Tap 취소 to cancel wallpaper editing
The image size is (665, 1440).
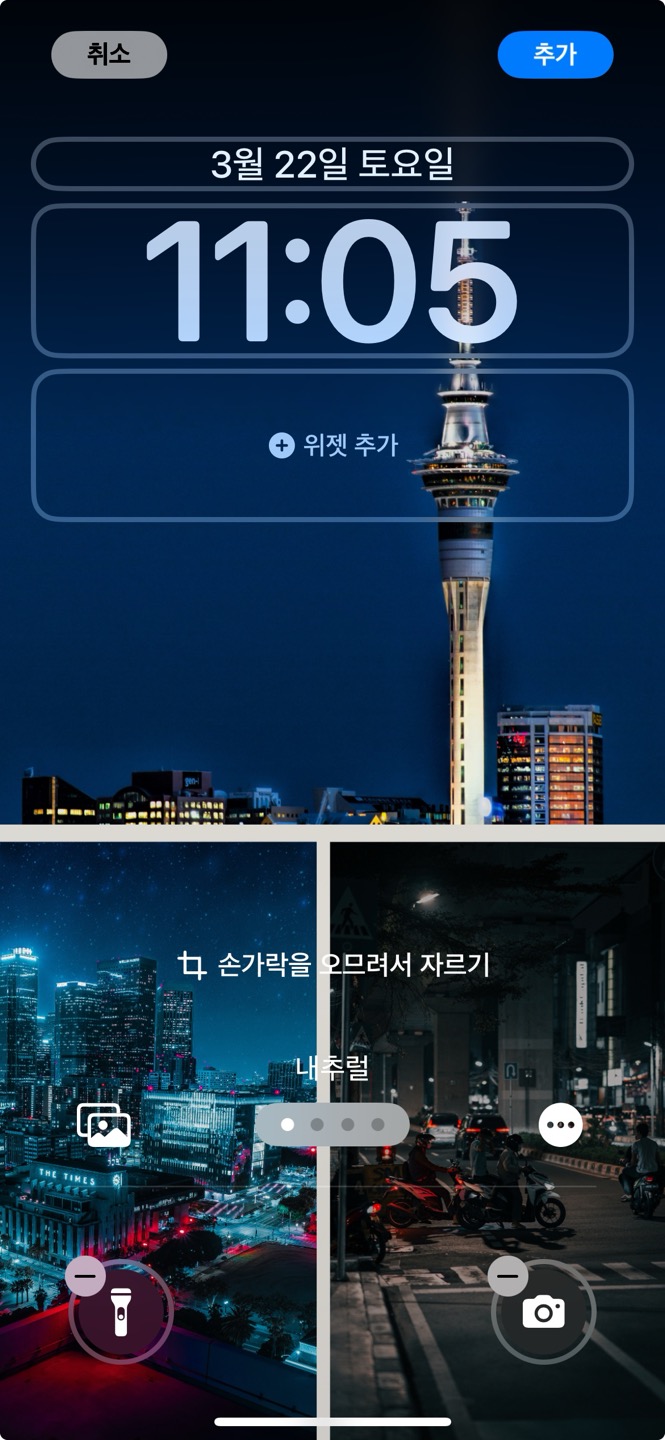[109, 55]
